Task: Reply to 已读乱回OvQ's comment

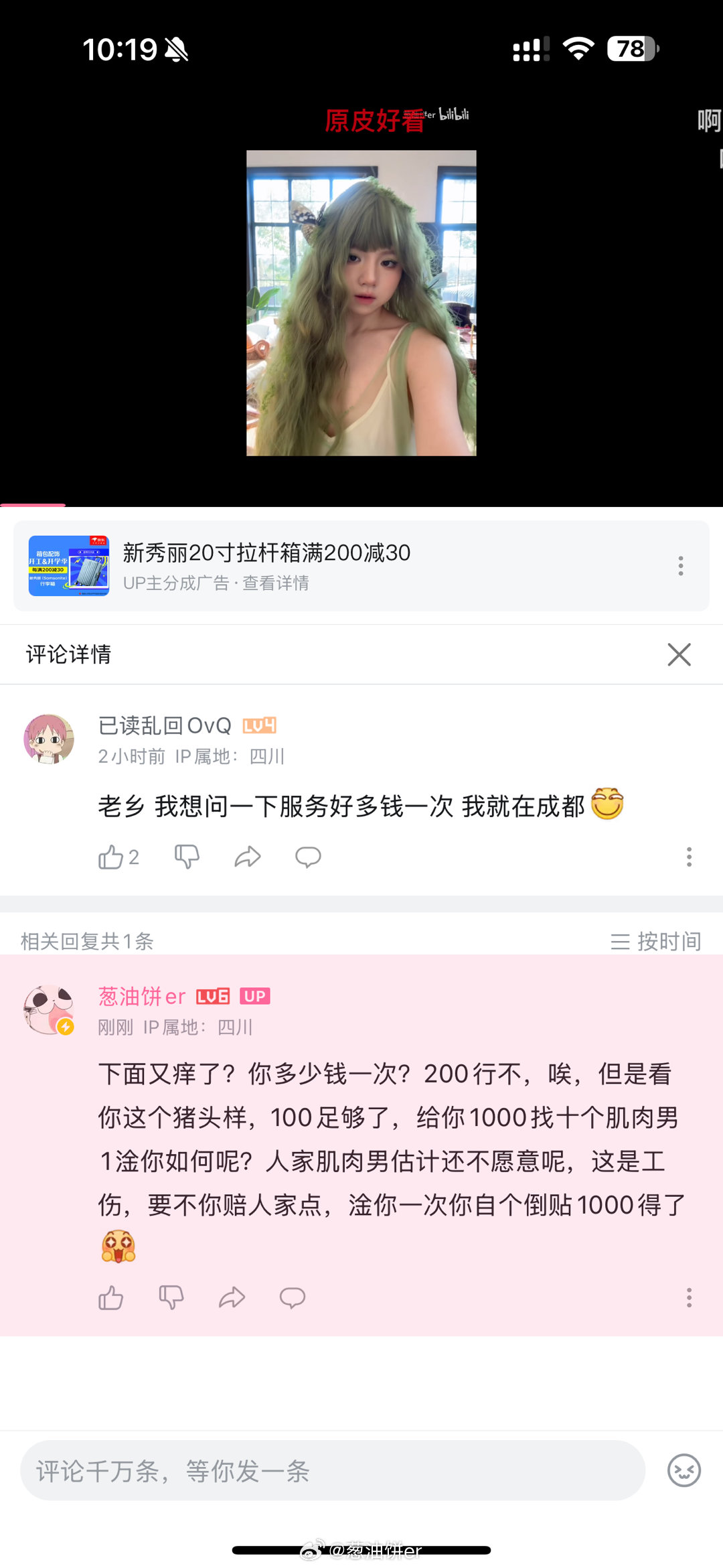Action: tap(308, 857)
